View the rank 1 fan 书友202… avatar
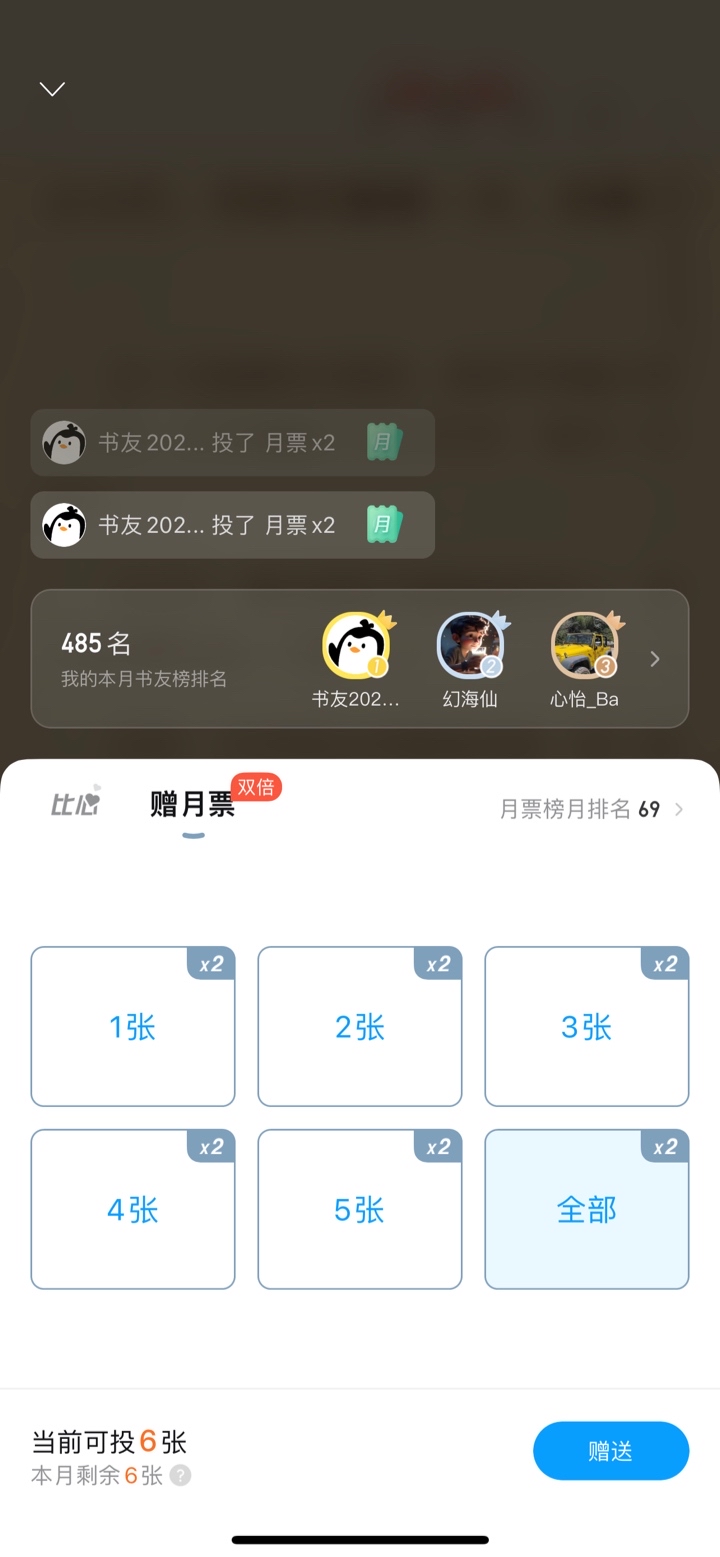Viewport: 720px width, 1557px height. (356, 645)
